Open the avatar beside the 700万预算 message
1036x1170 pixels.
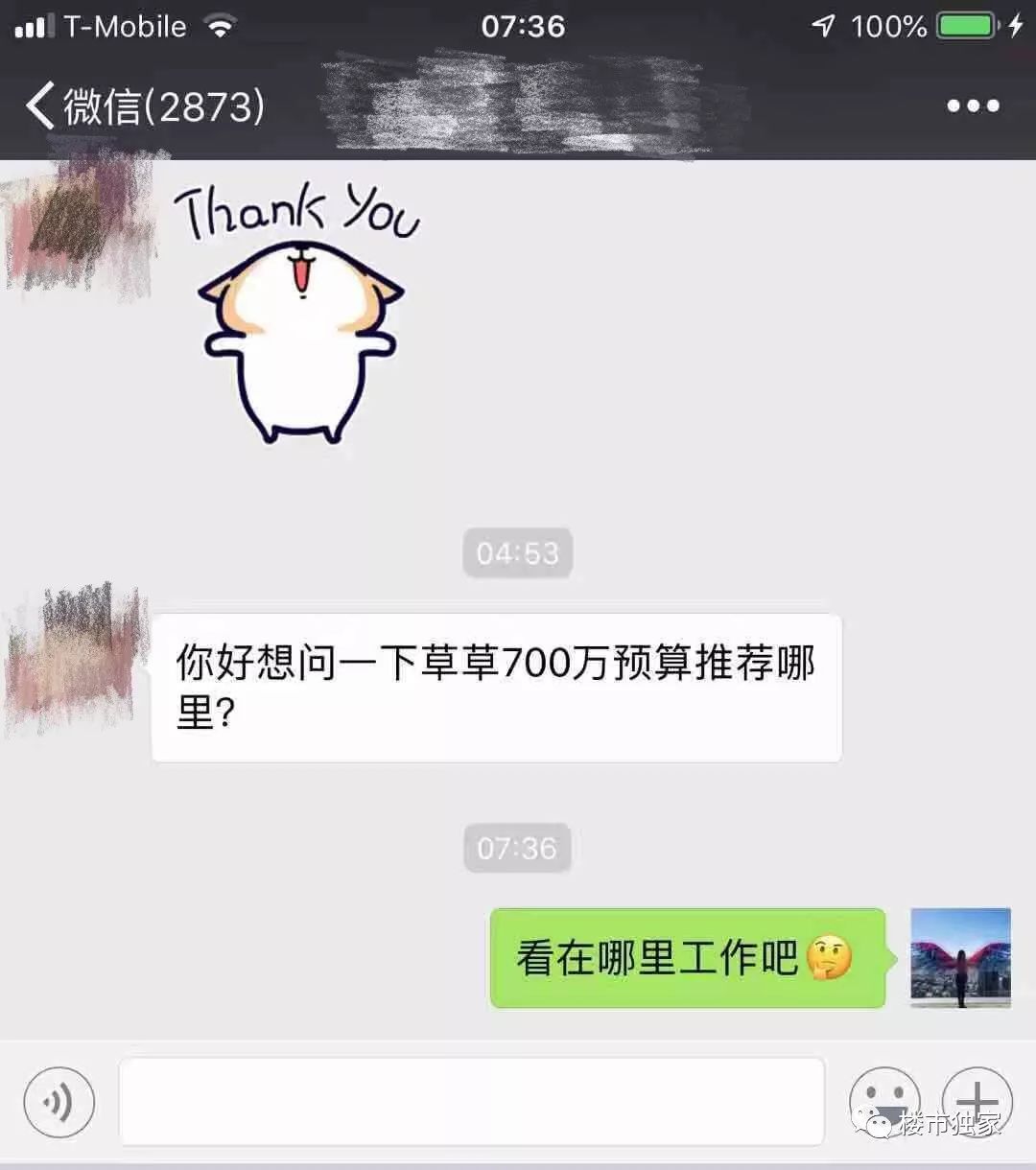(x=74, y=657)
